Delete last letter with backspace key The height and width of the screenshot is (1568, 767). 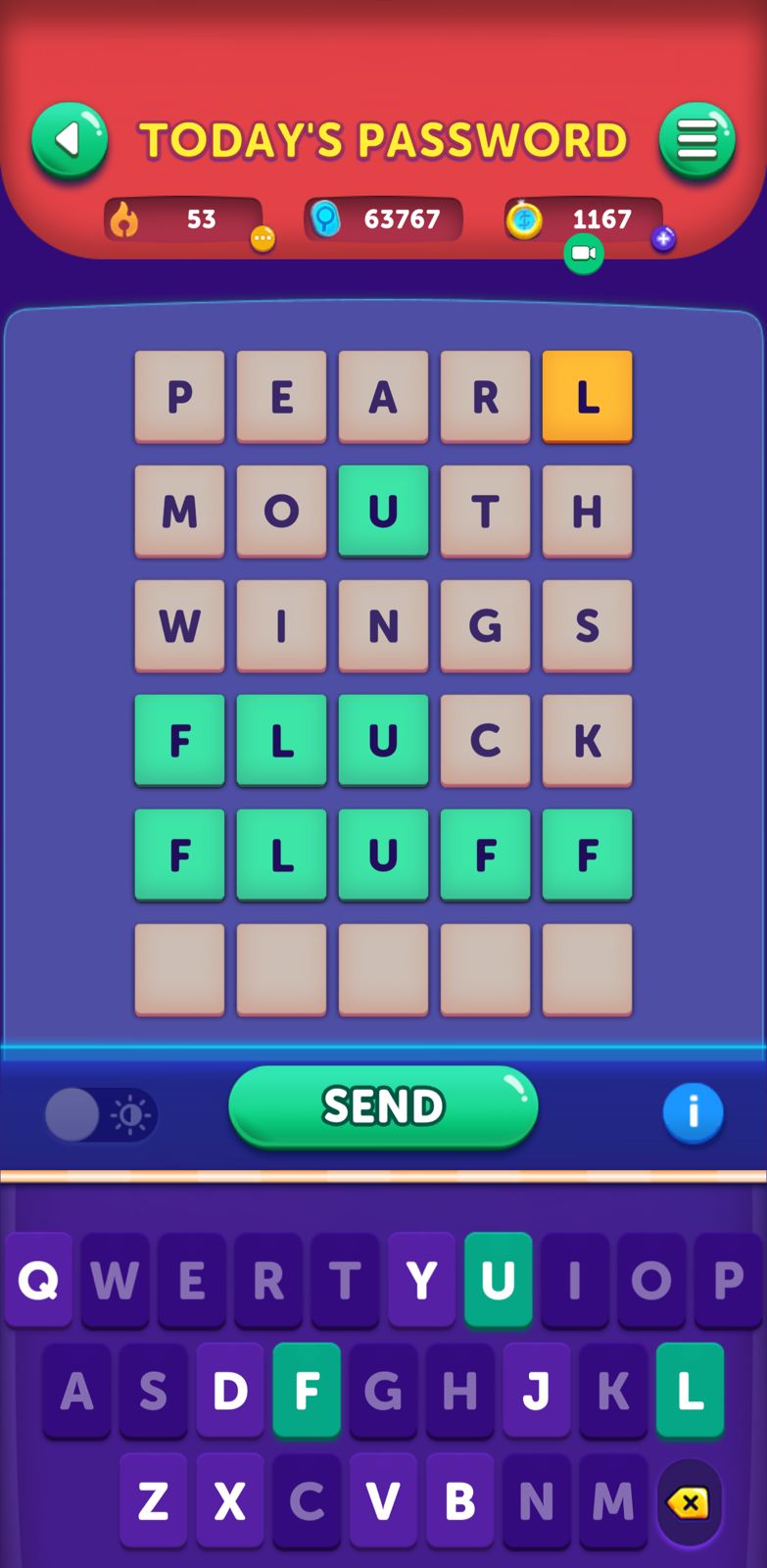689,1502
